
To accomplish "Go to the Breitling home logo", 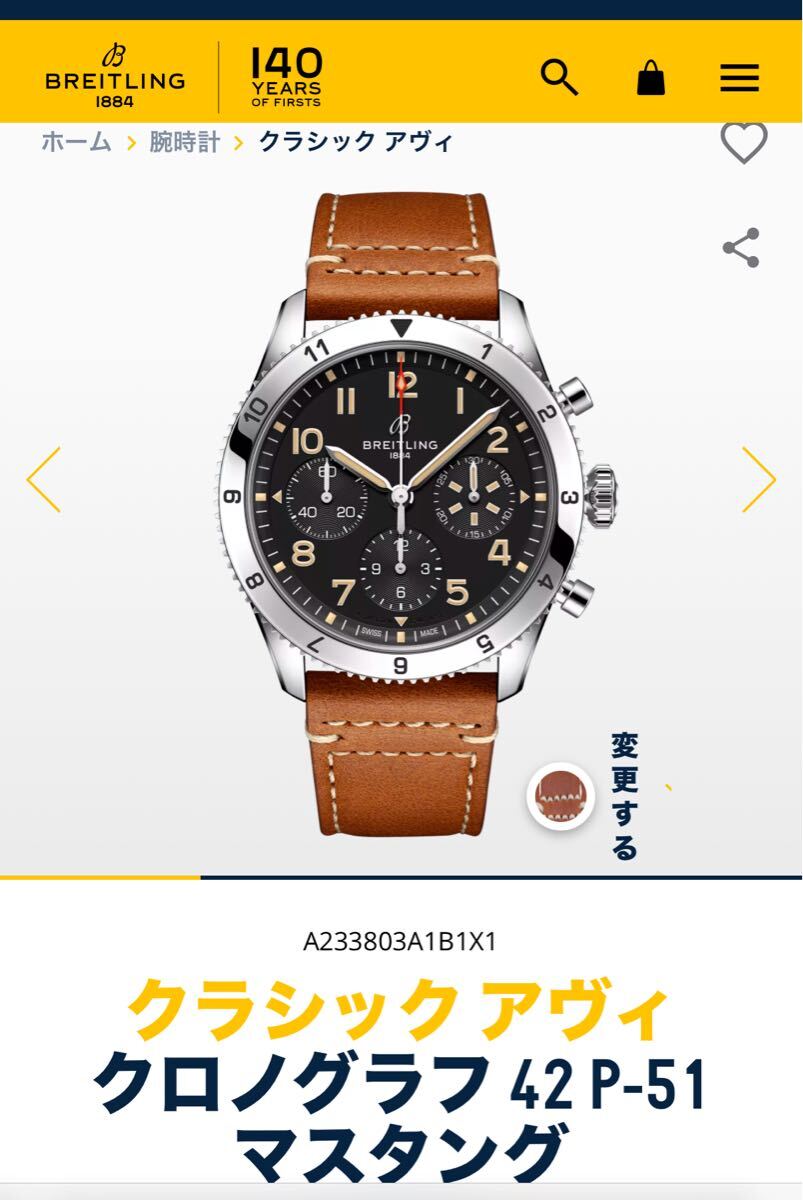I will point(115,76).
